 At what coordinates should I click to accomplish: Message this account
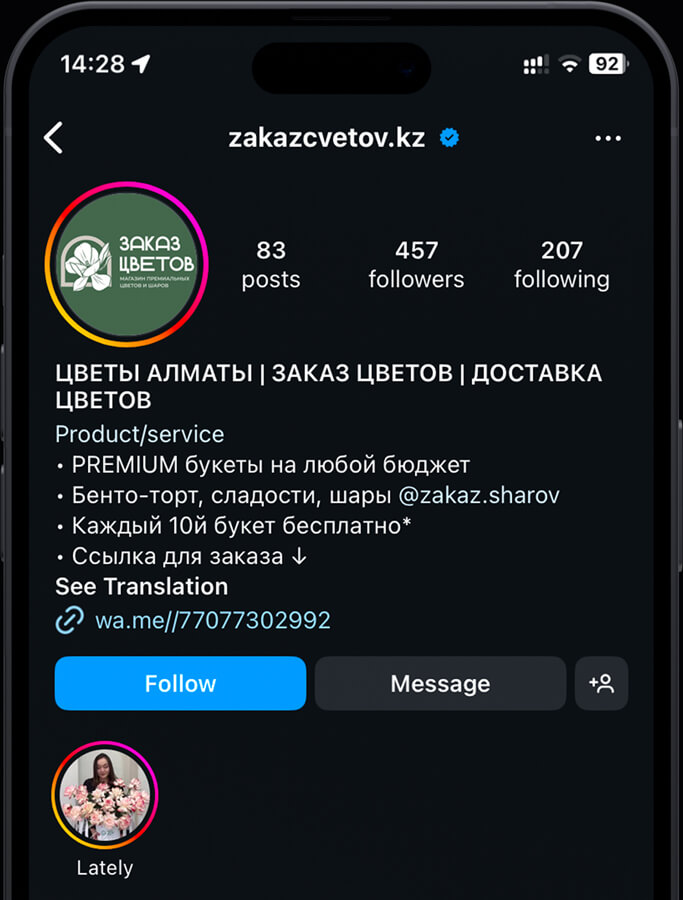440,683
